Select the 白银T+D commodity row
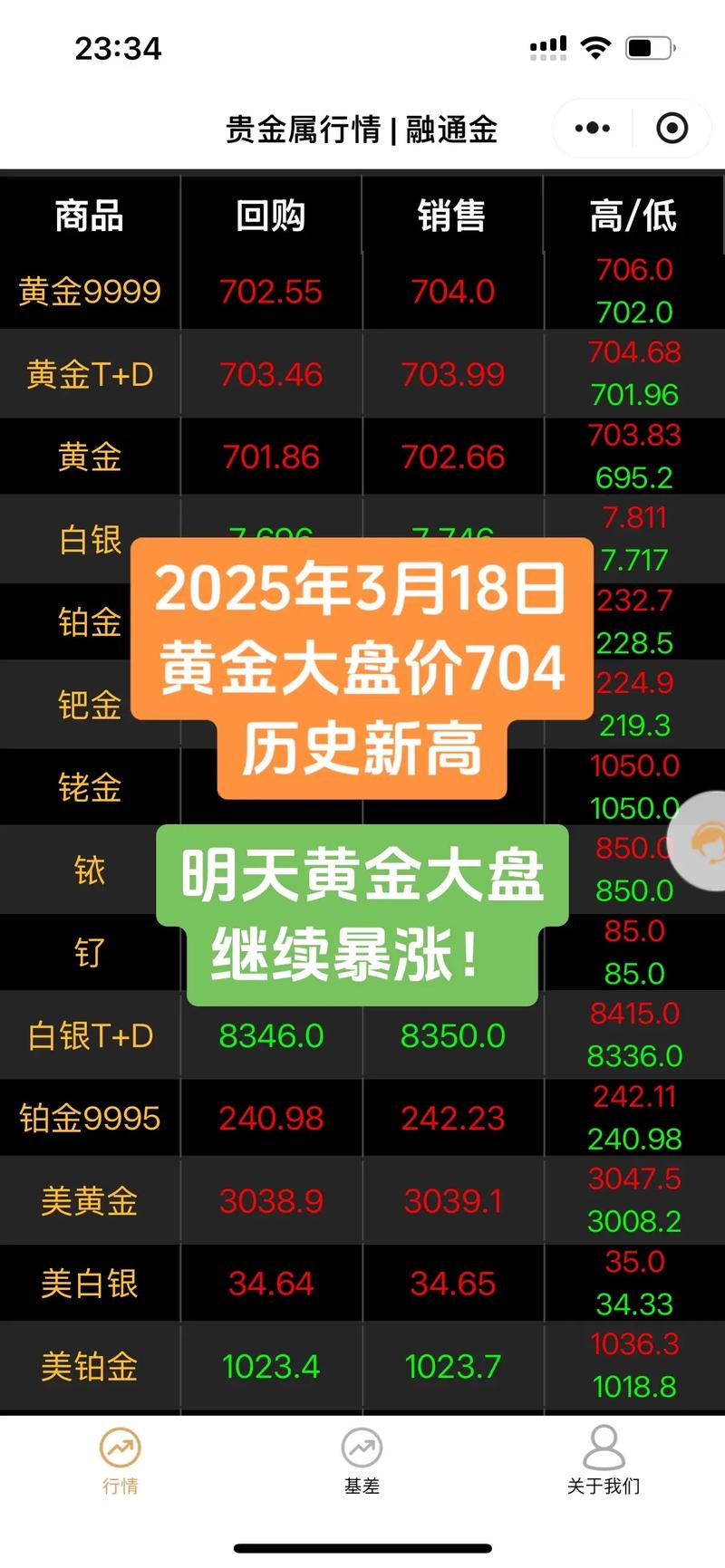 pos(90,1035)
